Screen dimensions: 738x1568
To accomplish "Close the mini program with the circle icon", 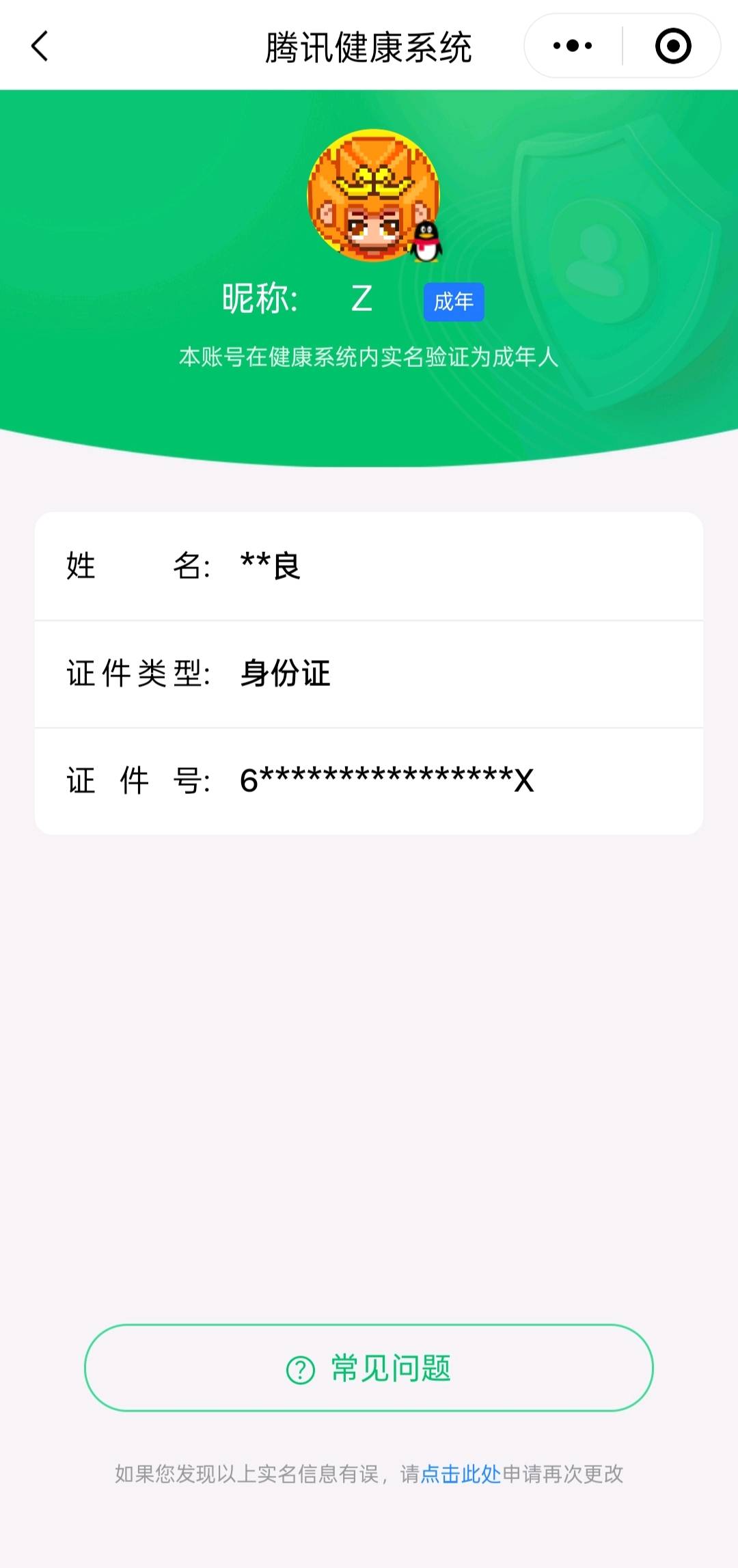I will coord(673,46).
